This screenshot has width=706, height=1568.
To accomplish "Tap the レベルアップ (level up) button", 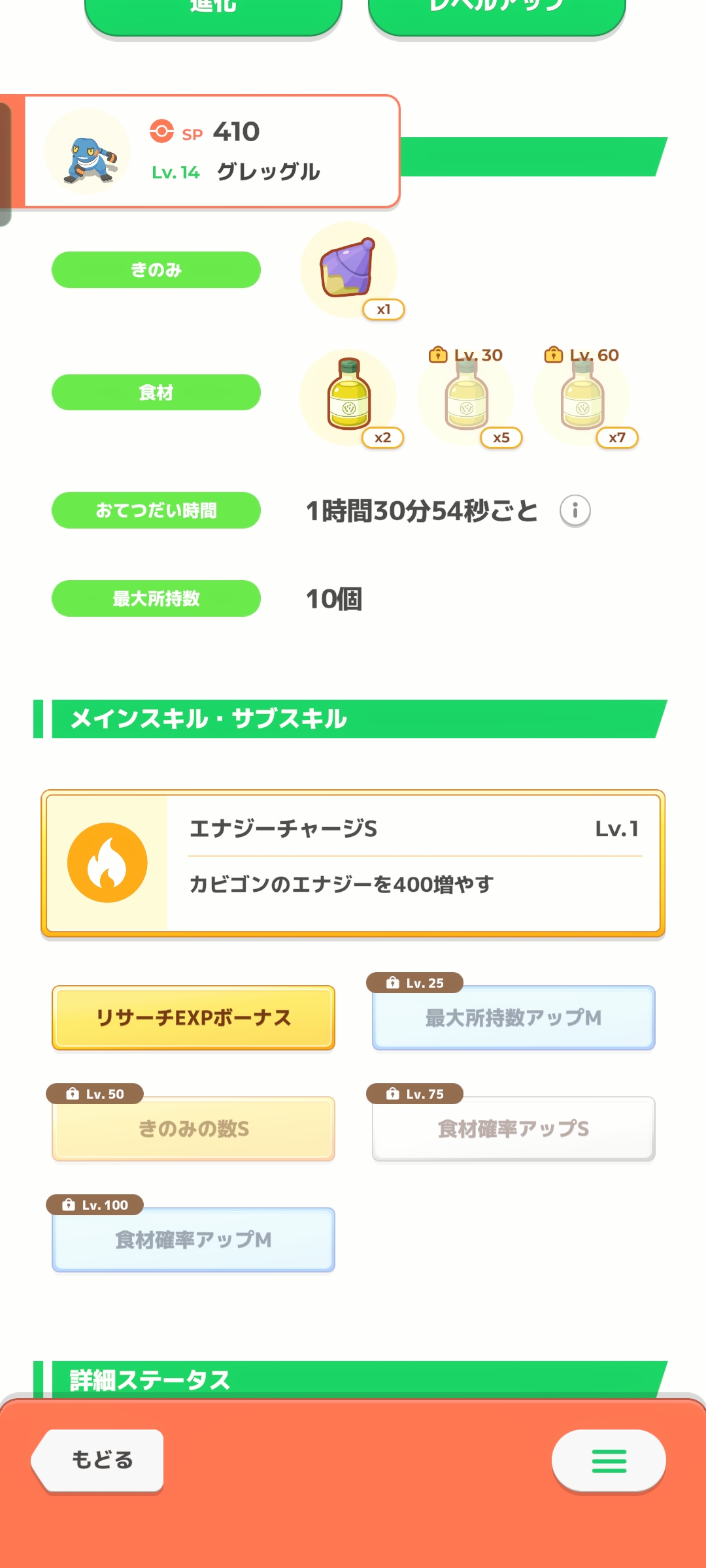I will 497,14.
